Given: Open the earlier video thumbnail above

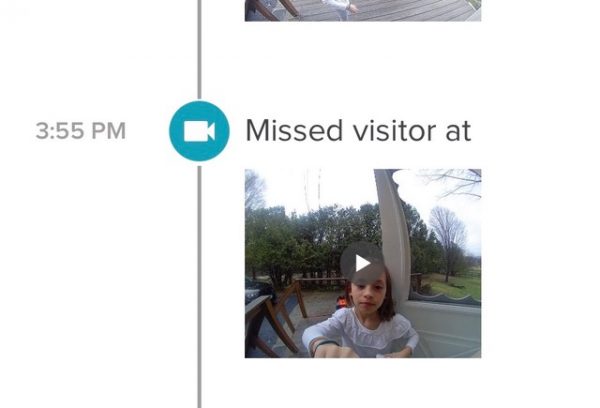Looking at the screenshot, I should 362,10.
